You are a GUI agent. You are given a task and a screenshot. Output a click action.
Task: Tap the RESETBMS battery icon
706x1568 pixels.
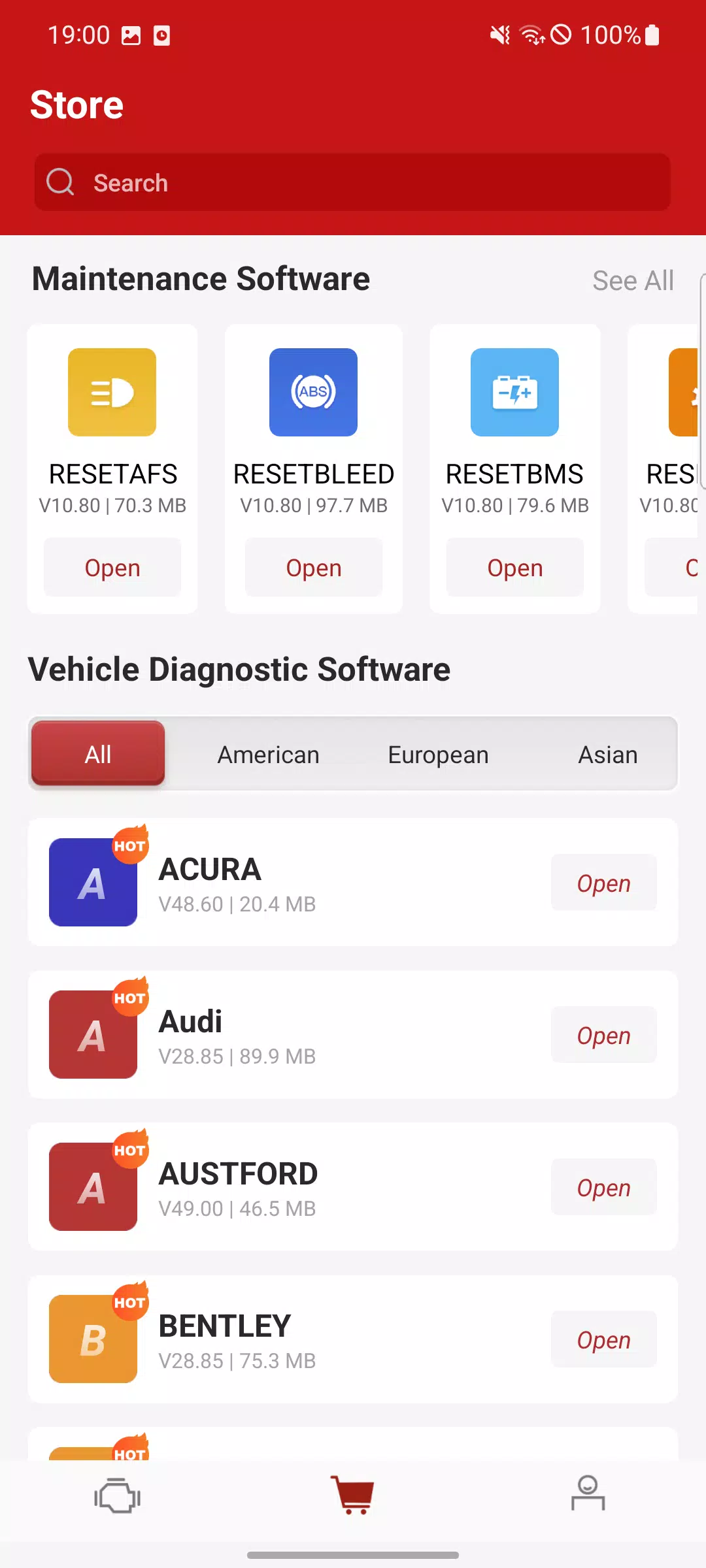pos(514,392)
